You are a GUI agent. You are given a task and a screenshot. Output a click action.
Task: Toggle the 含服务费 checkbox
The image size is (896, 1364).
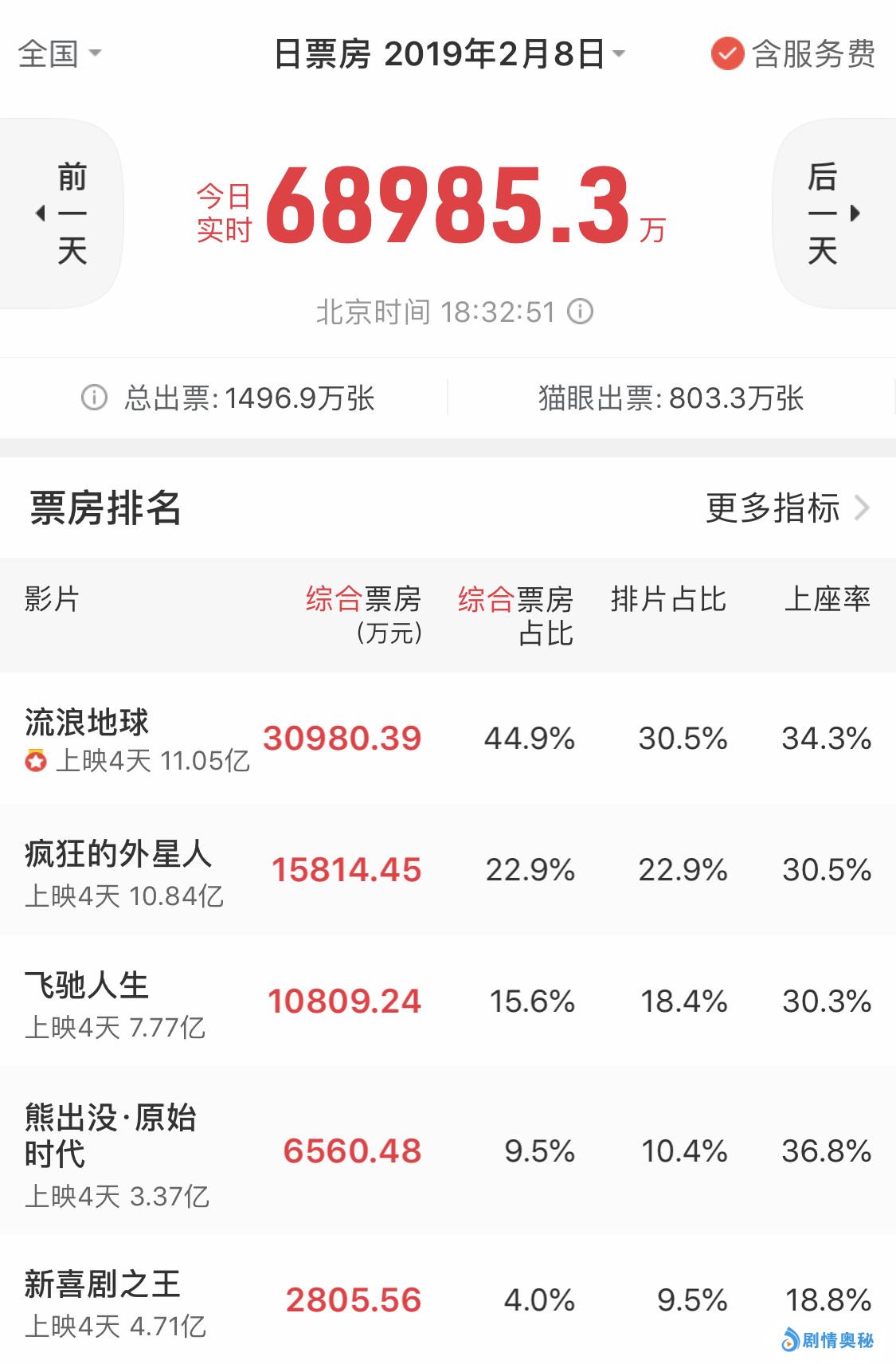pos(726,54)
